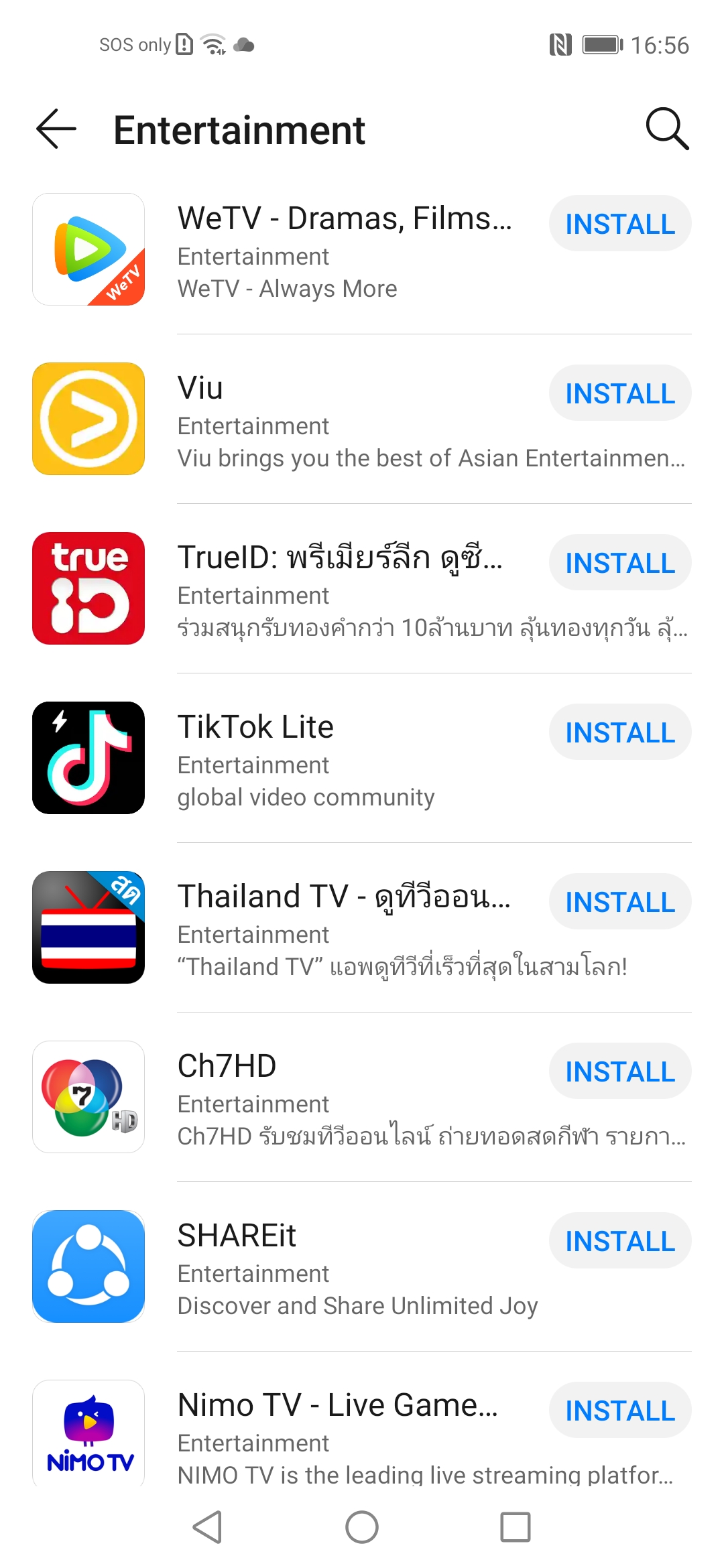Tap the system home button
724x1568 pixels.
point(362,1527)
